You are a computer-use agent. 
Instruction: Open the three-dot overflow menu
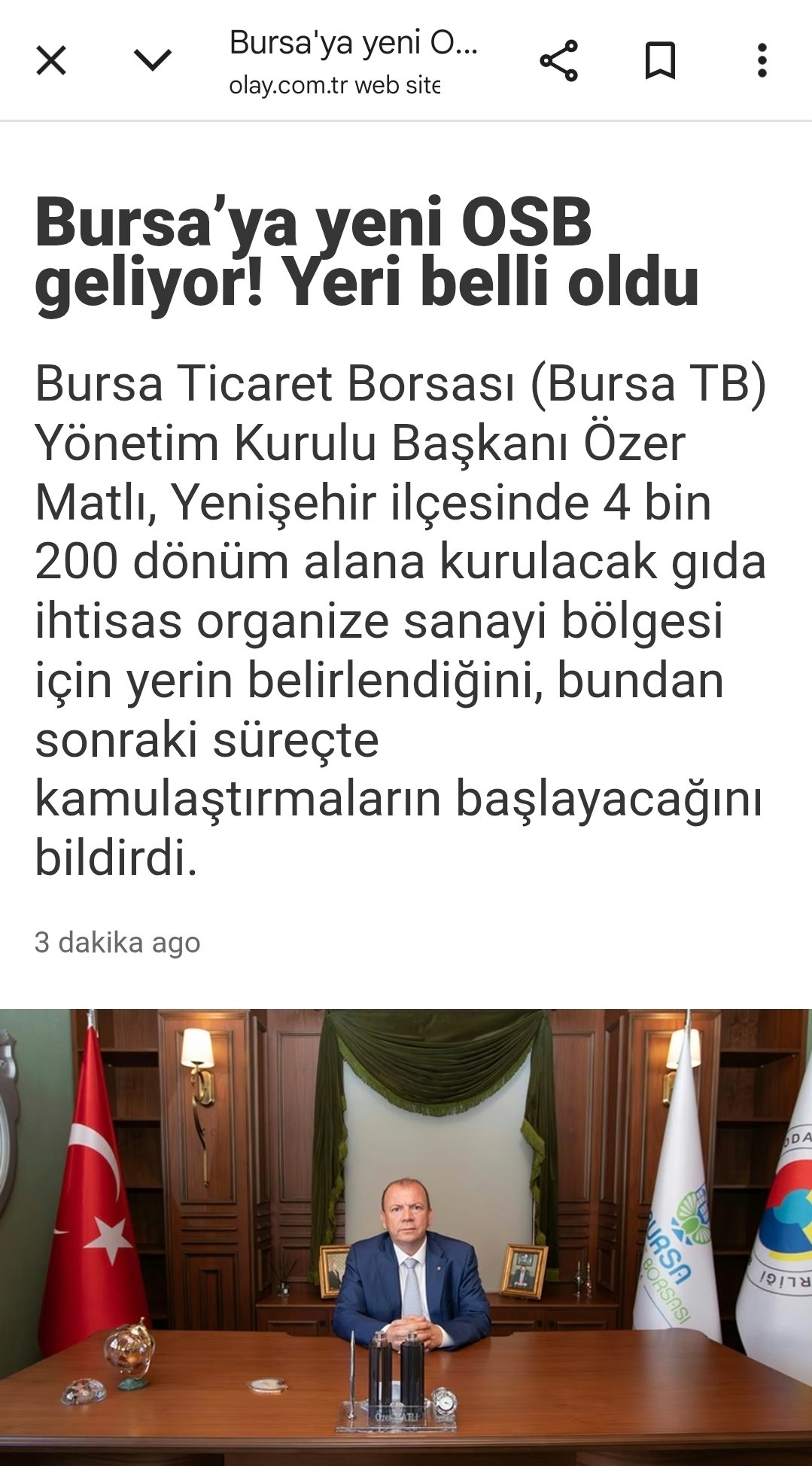click(762, 60)
